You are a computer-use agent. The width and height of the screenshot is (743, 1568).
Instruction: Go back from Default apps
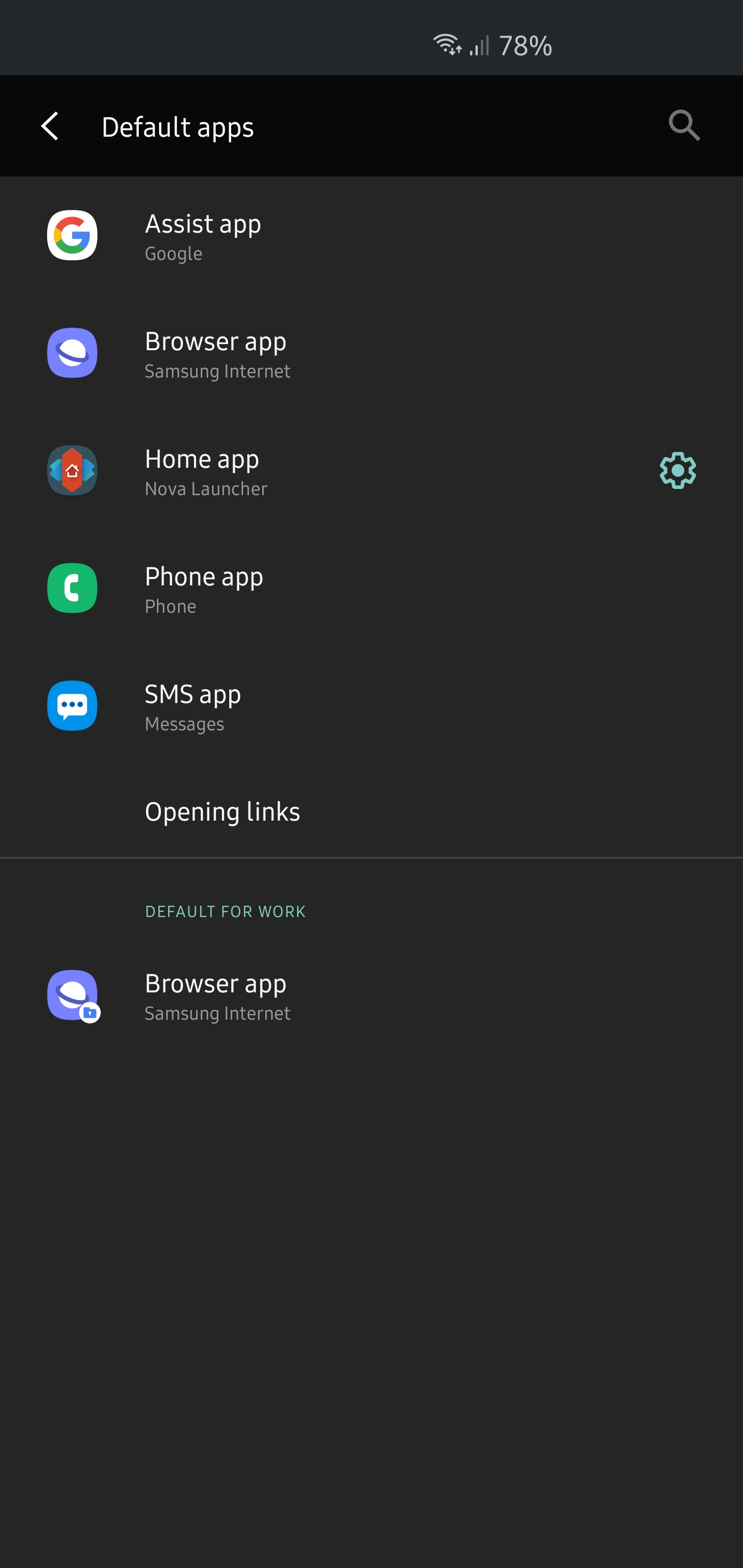(50, 126)
